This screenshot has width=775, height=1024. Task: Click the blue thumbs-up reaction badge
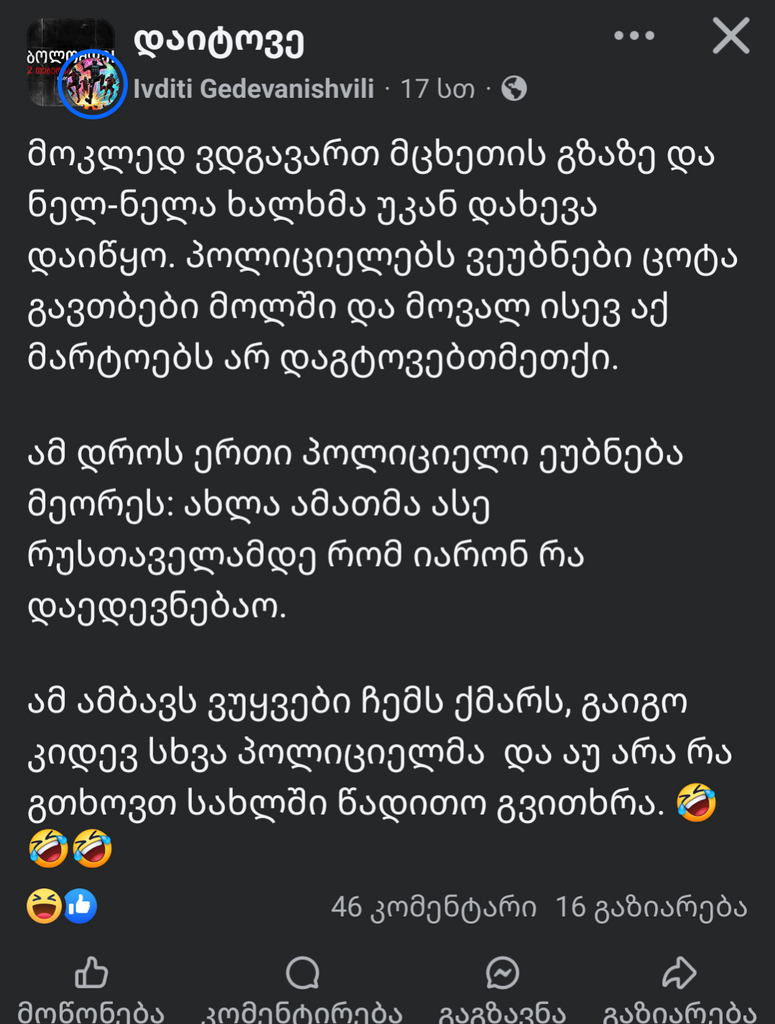click(82, 903)
